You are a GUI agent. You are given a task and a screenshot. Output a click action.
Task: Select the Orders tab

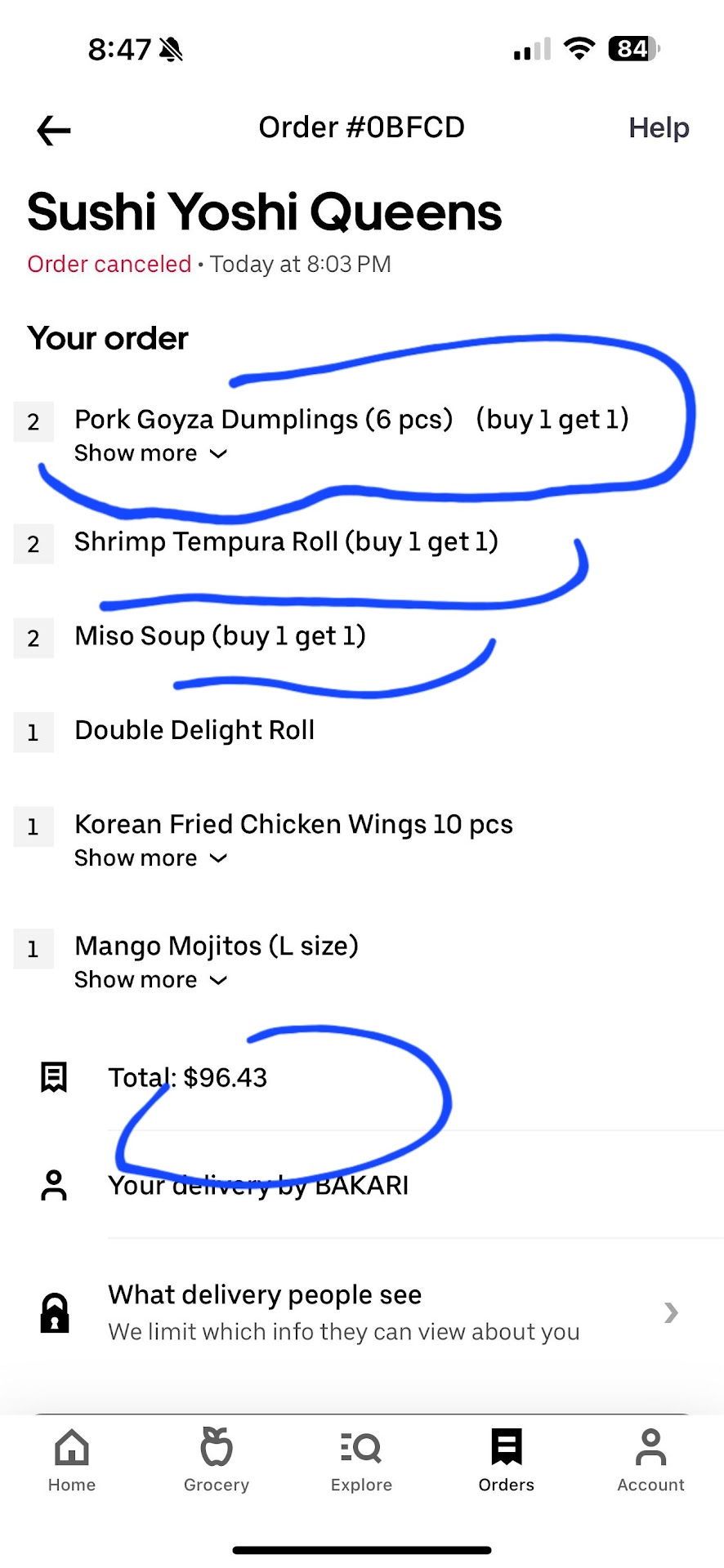pos(506,1460)
